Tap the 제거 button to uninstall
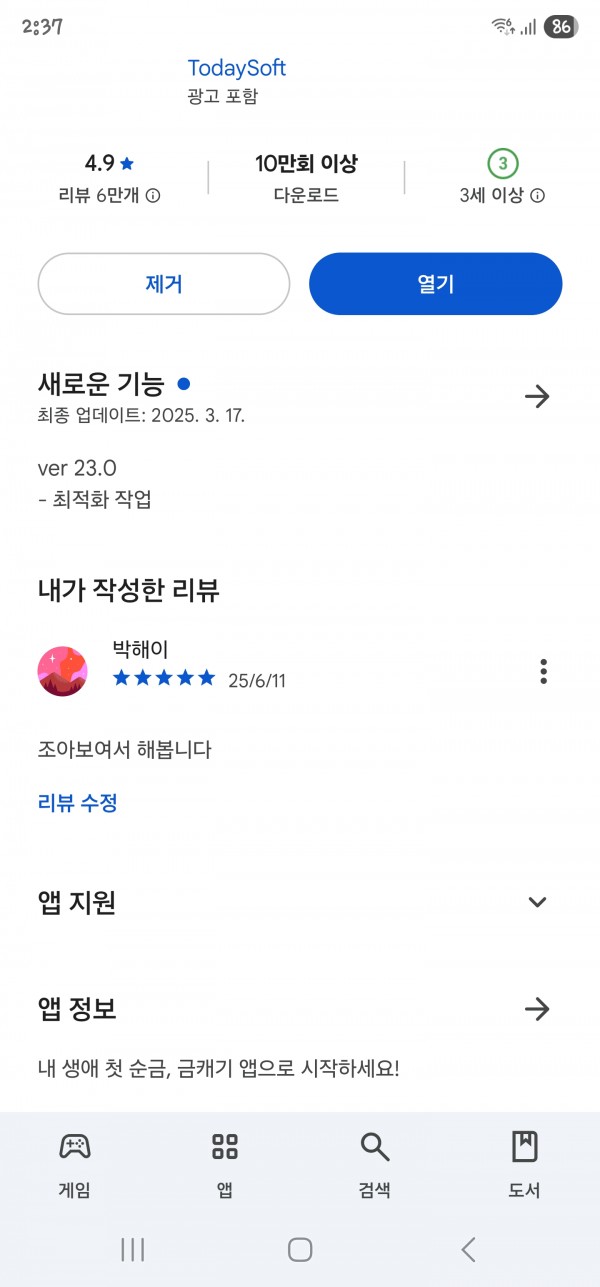Viewport: 600px width, 1287px height. point(164,284)
